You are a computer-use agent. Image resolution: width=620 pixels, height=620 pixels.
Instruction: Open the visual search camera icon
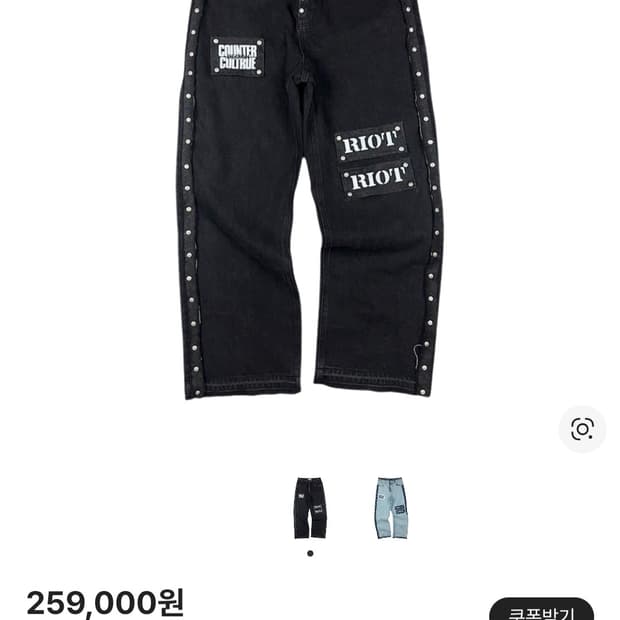[x=582, y=429]
